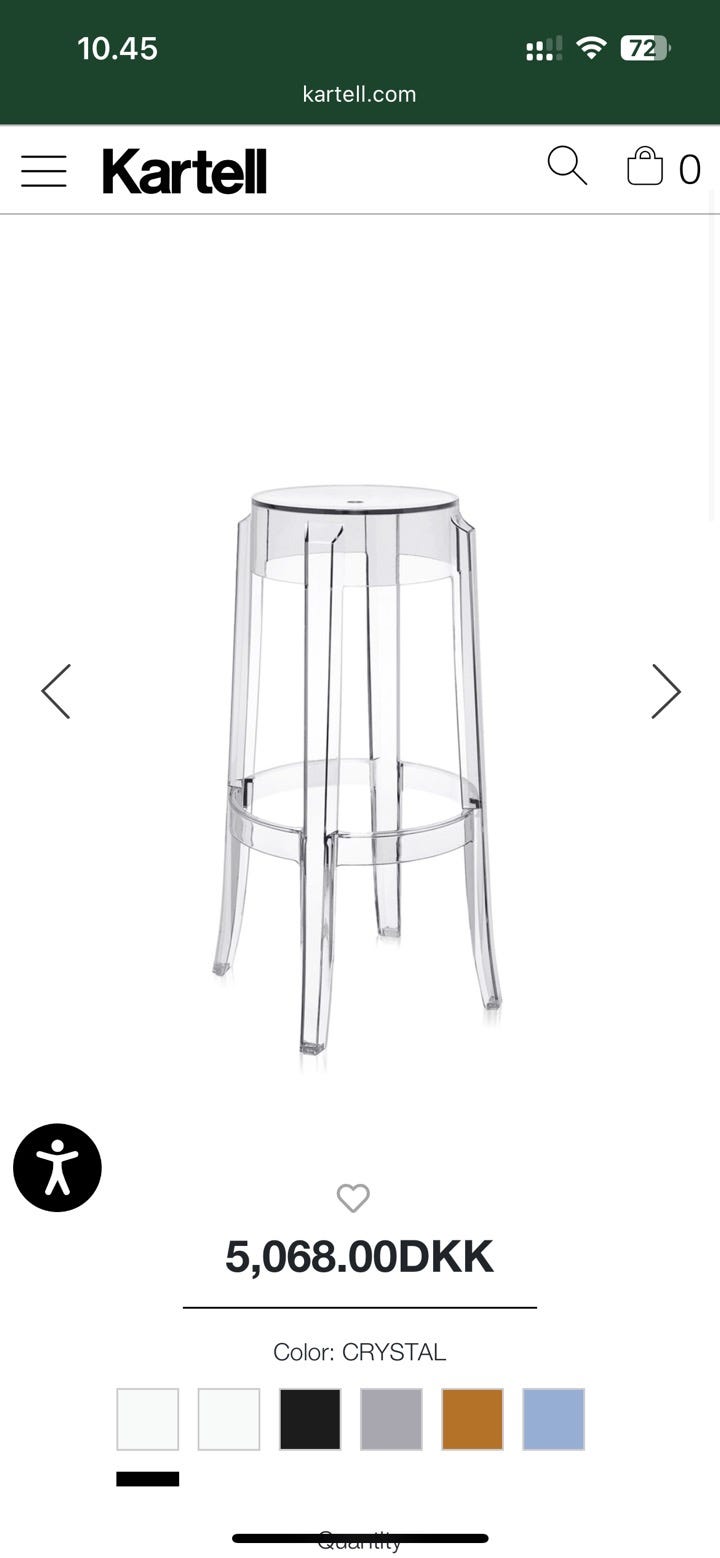Choose the second white color swatch
This screenshot has height=1558, width=720.
pos(229,1419)
